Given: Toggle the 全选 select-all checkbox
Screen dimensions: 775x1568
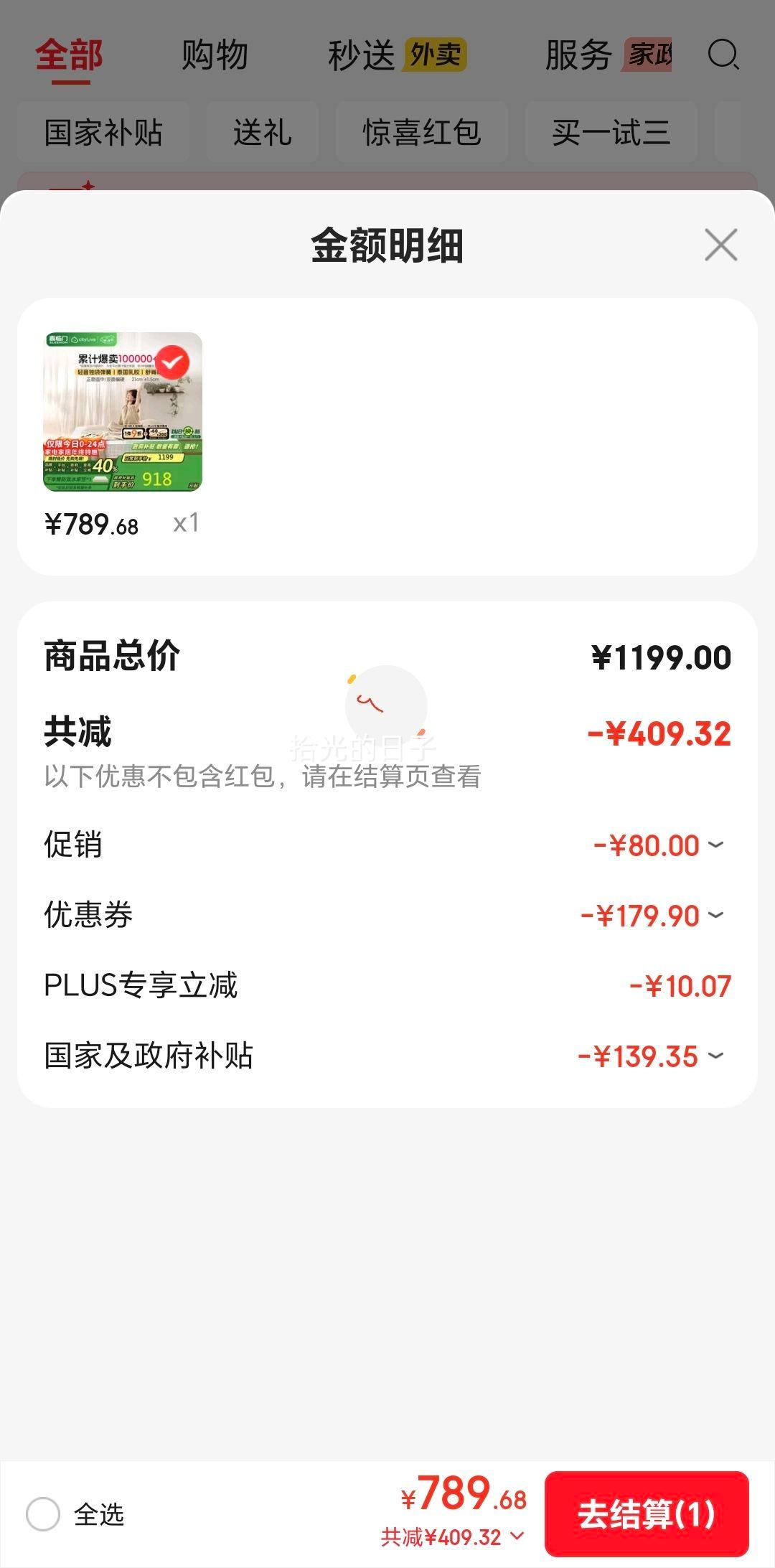Looking at the screenshot, I should (43, 1514).
